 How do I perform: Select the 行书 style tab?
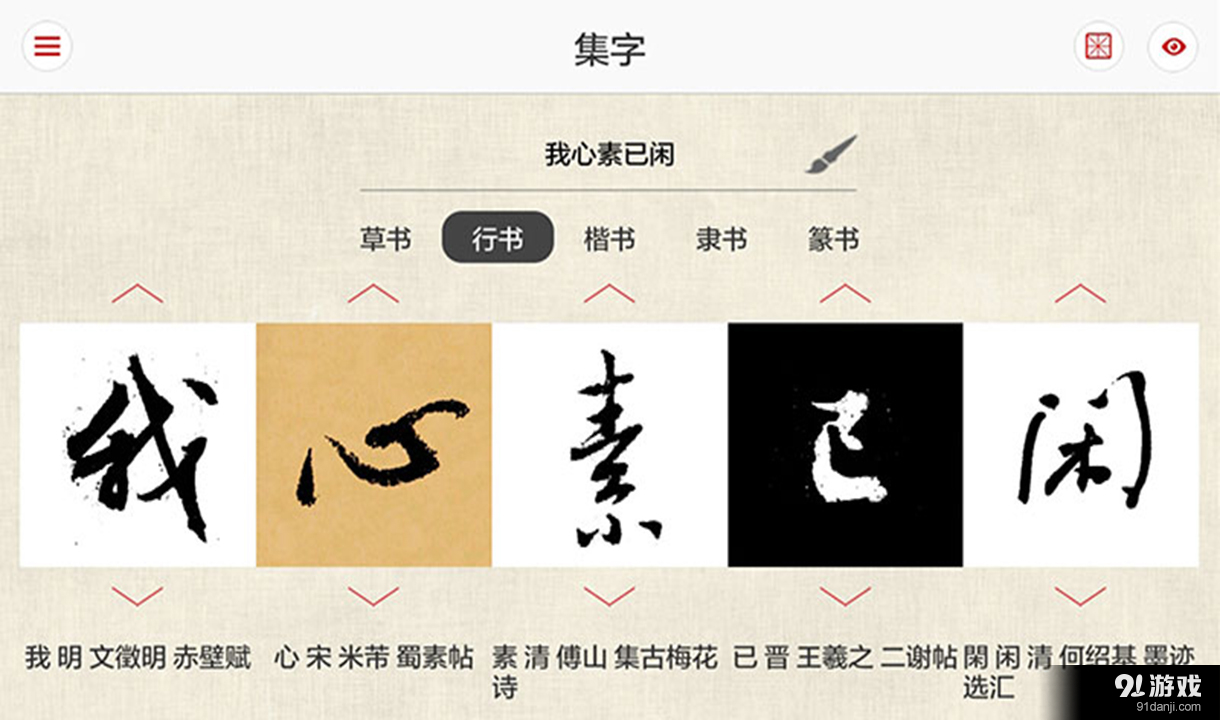(x=497, y=238)
